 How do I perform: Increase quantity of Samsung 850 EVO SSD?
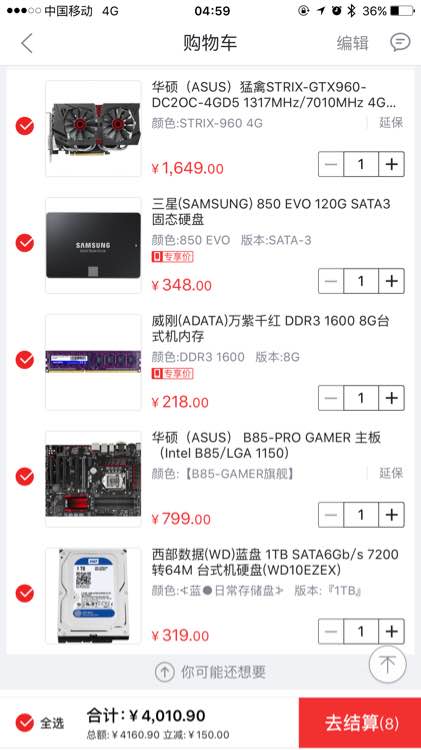(x=391, y=281)
